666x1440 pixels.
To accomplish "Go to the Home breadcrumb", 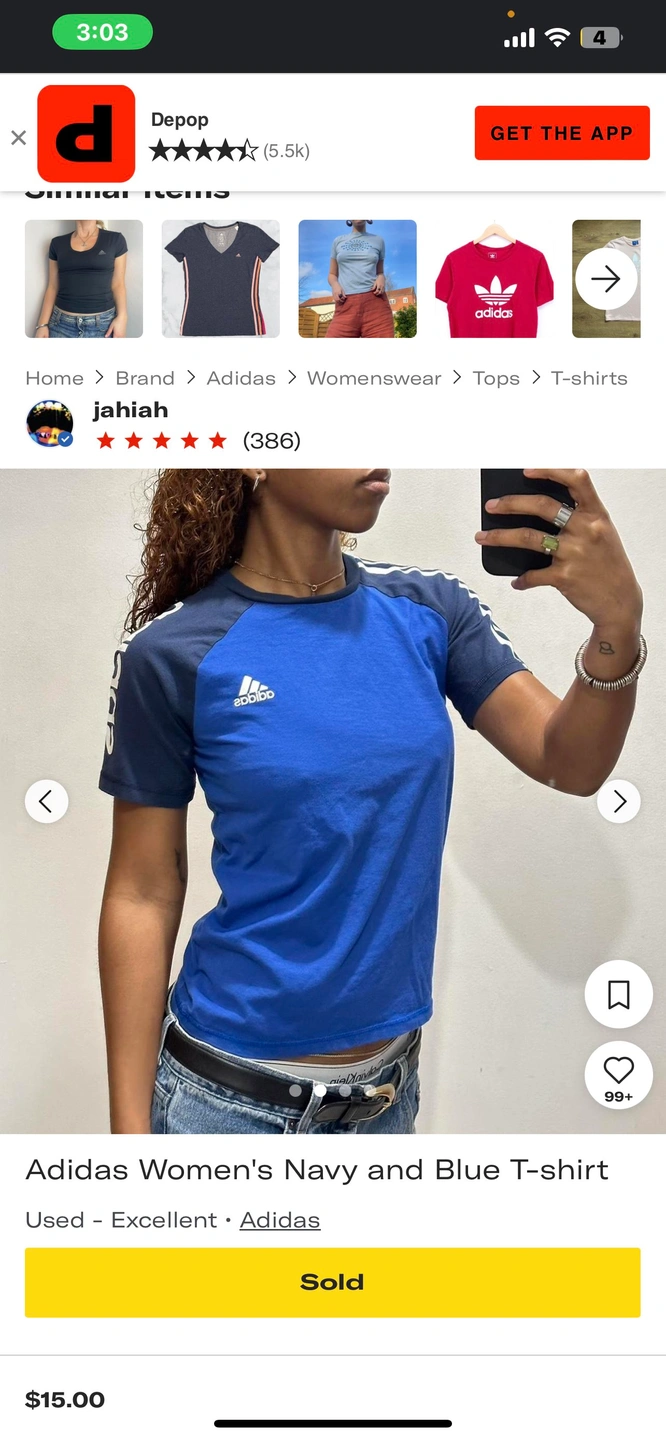I will (x=54, y=378).
